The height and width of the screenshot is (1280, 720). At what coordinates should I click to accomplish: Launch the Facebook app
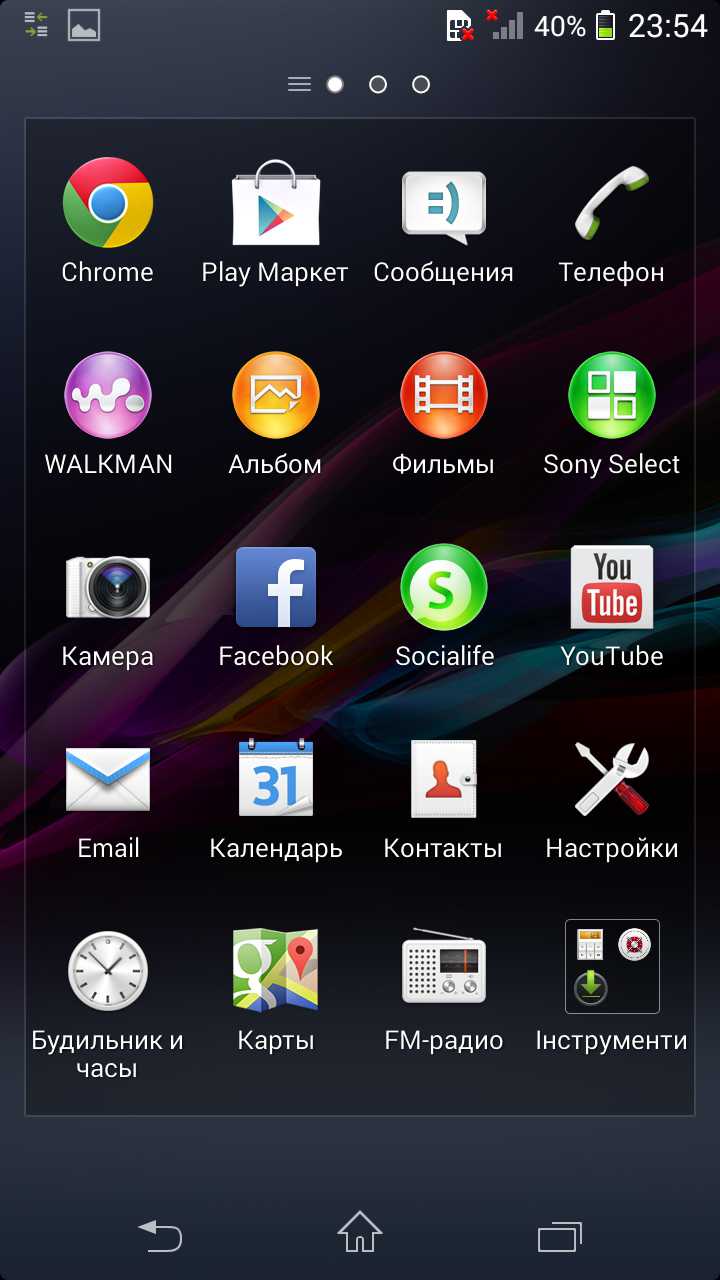(276, 588)
